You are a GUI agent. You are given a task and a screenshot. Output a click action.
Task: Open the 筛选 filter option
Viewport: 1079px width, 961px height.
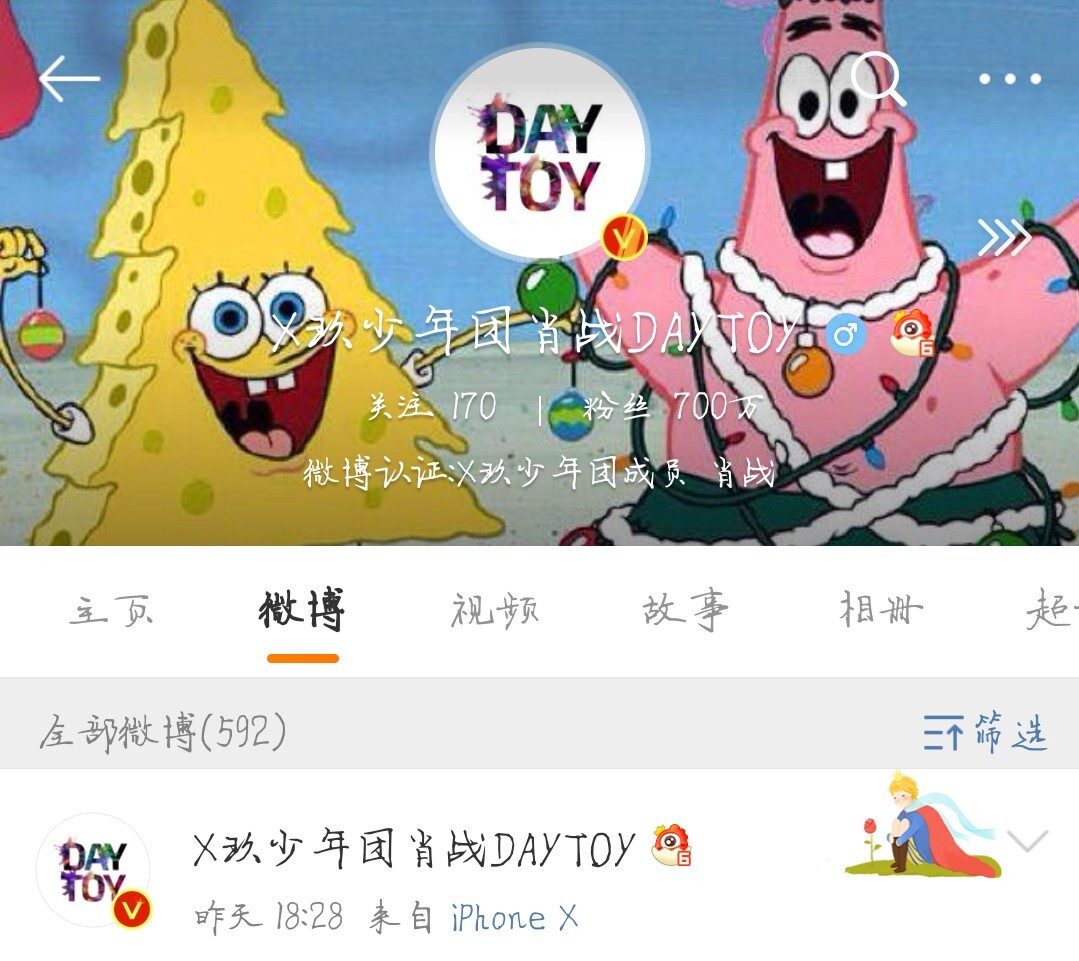click(985, 733)
